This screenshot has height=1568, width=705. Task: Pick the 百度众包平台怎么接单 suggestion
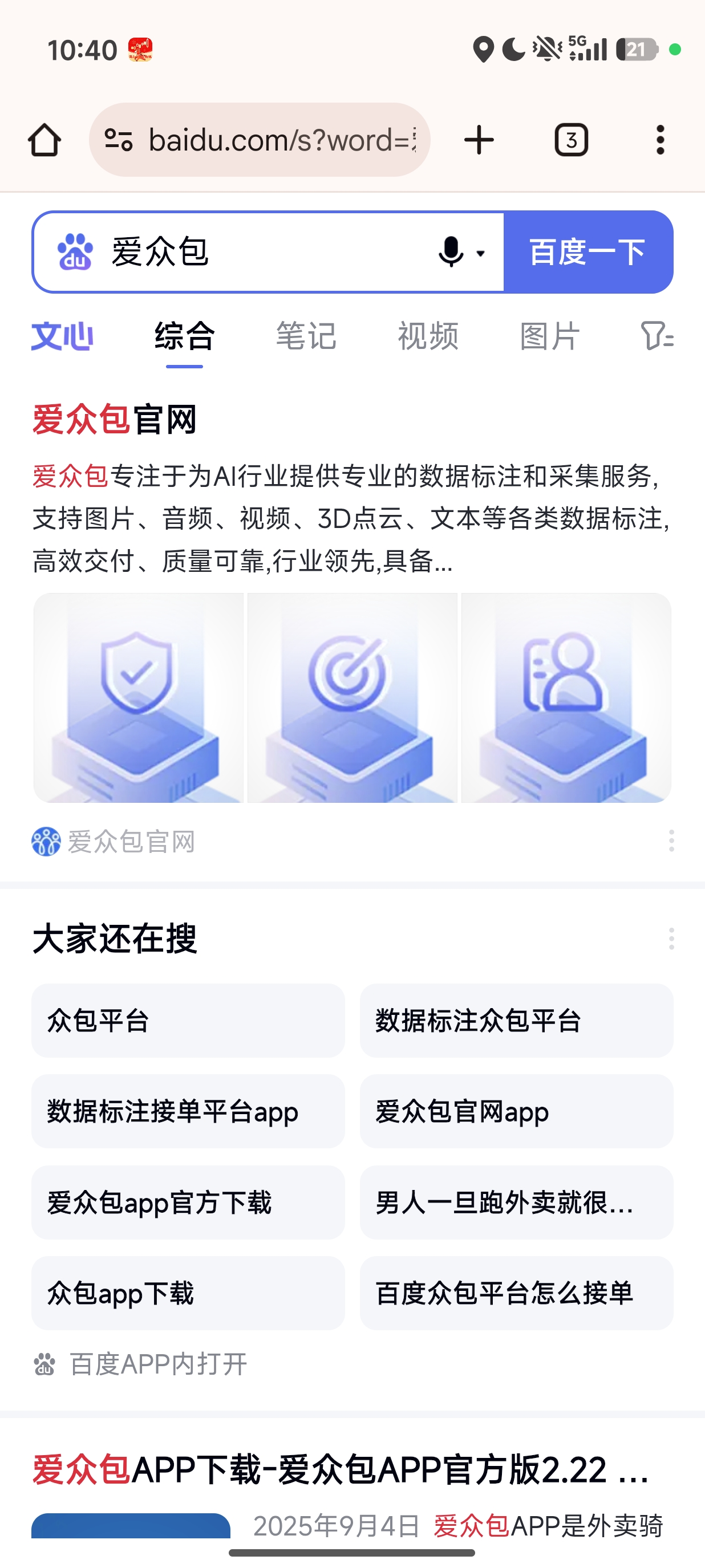click(x=516, y=1294)
